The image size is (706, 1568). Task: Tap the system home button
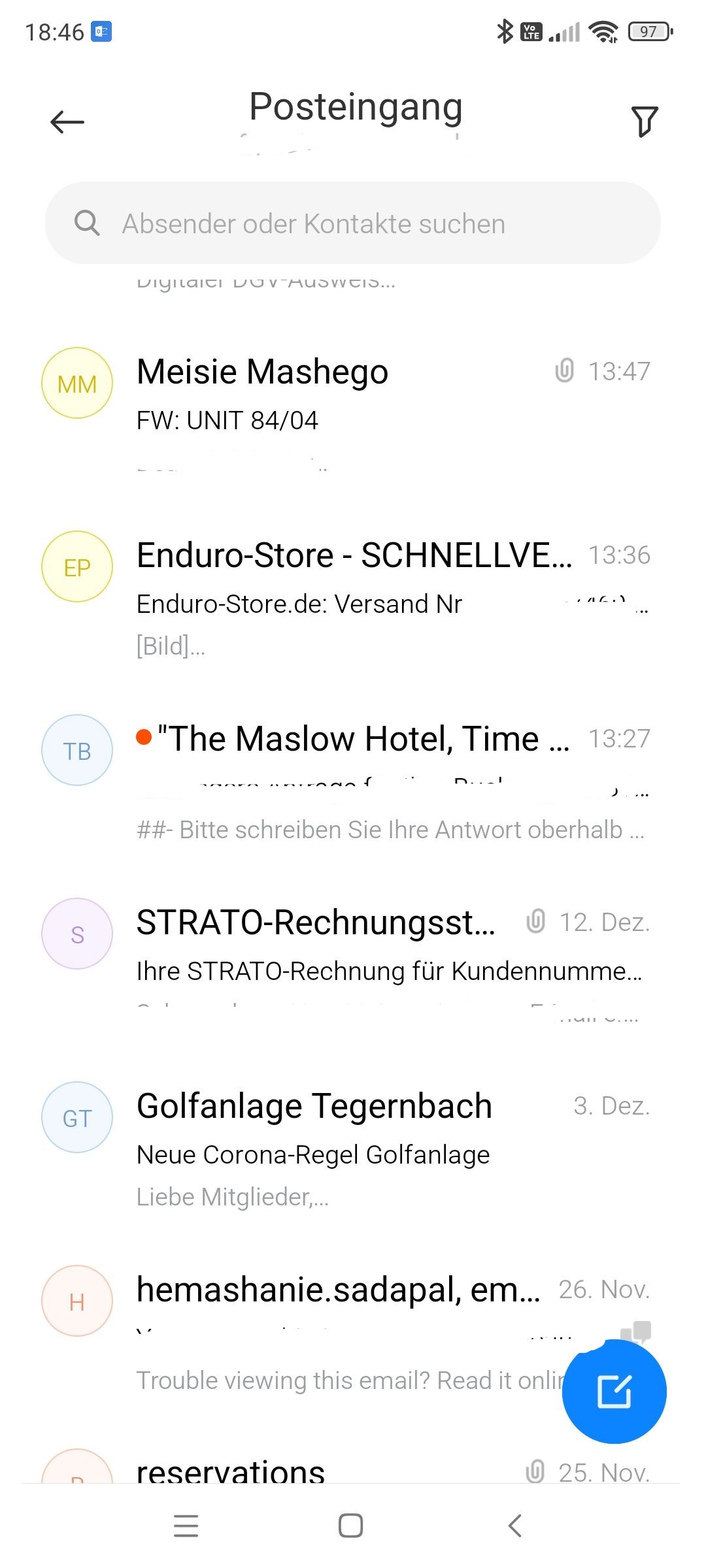351,1526
